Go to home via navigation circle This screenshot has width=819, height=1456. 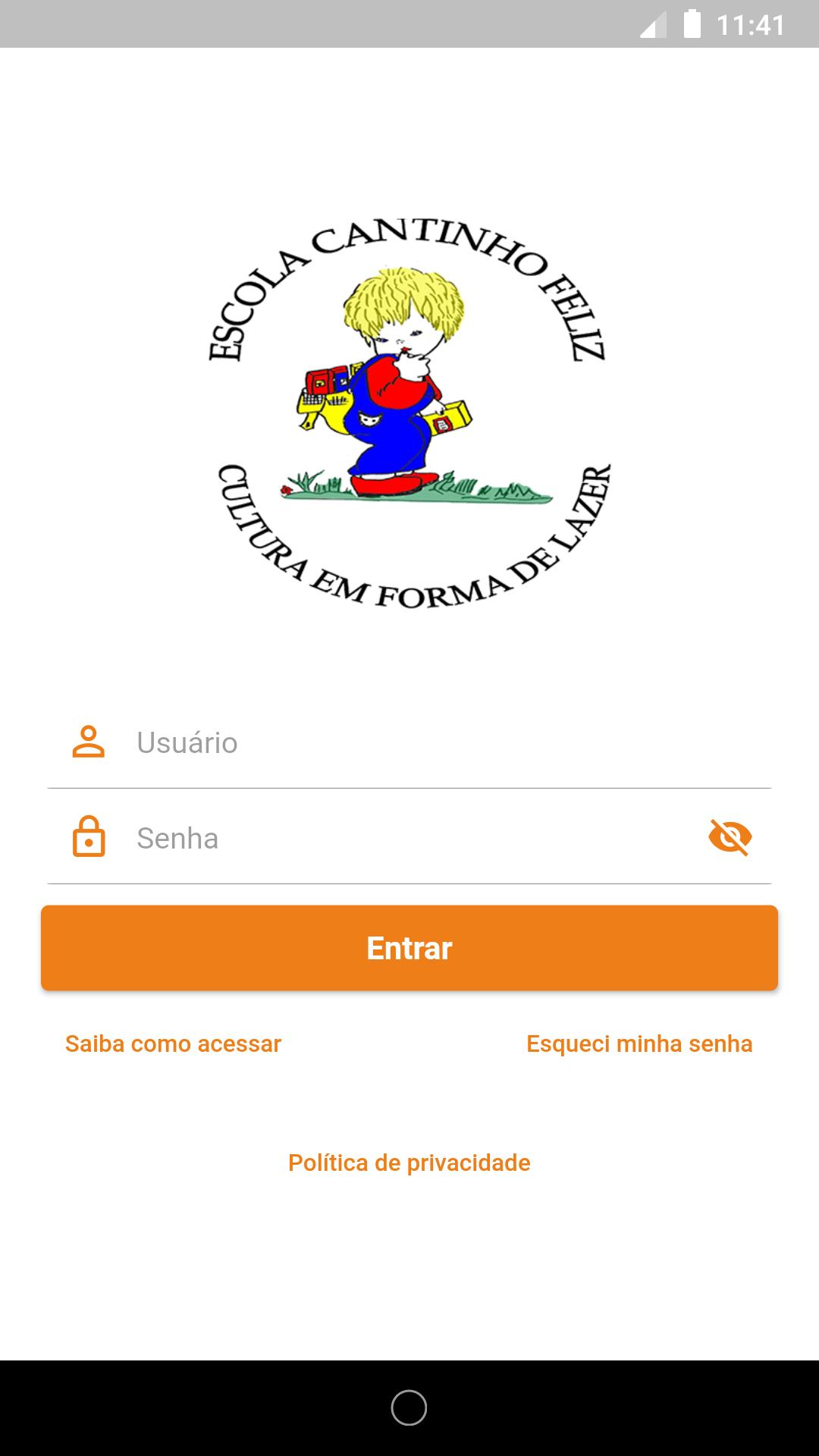coord(409,1408)
